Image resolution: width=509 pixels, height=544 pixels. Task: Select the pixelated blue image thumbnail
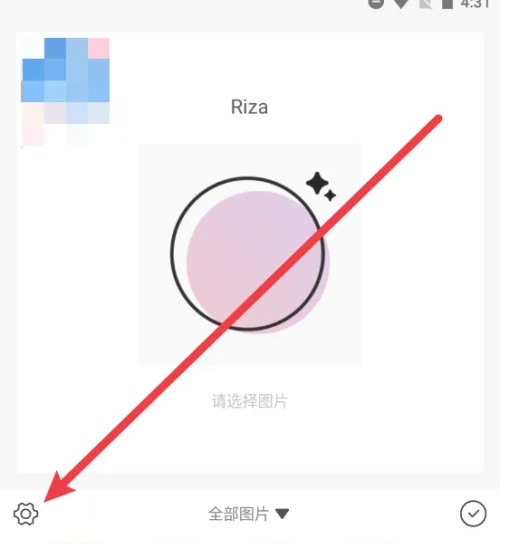click(x=66, y=91)
